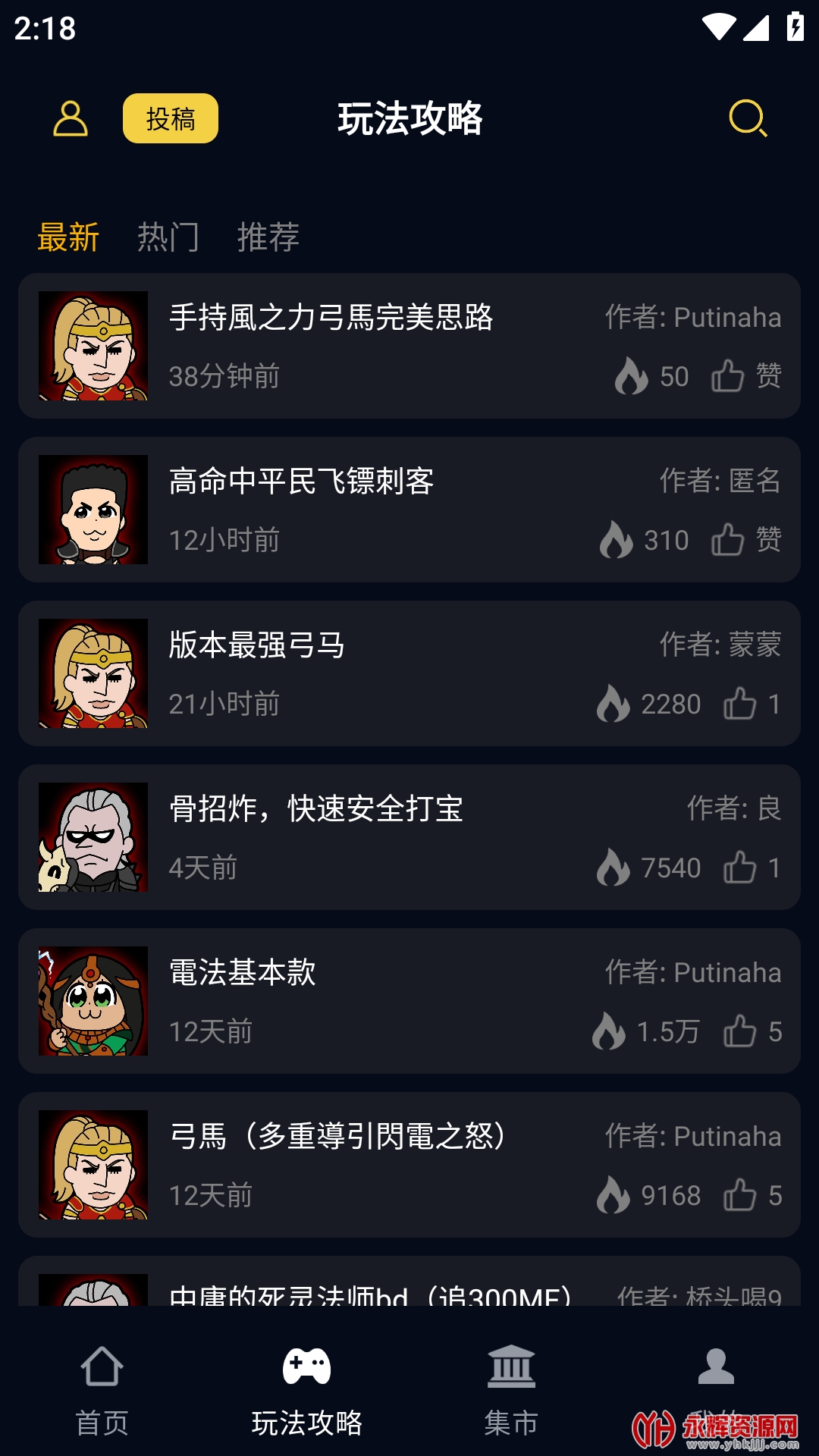Switch to the 热门 tab
Image resolution: width=819 pixels, height=1456 pixels.
(x=168, y=237)
